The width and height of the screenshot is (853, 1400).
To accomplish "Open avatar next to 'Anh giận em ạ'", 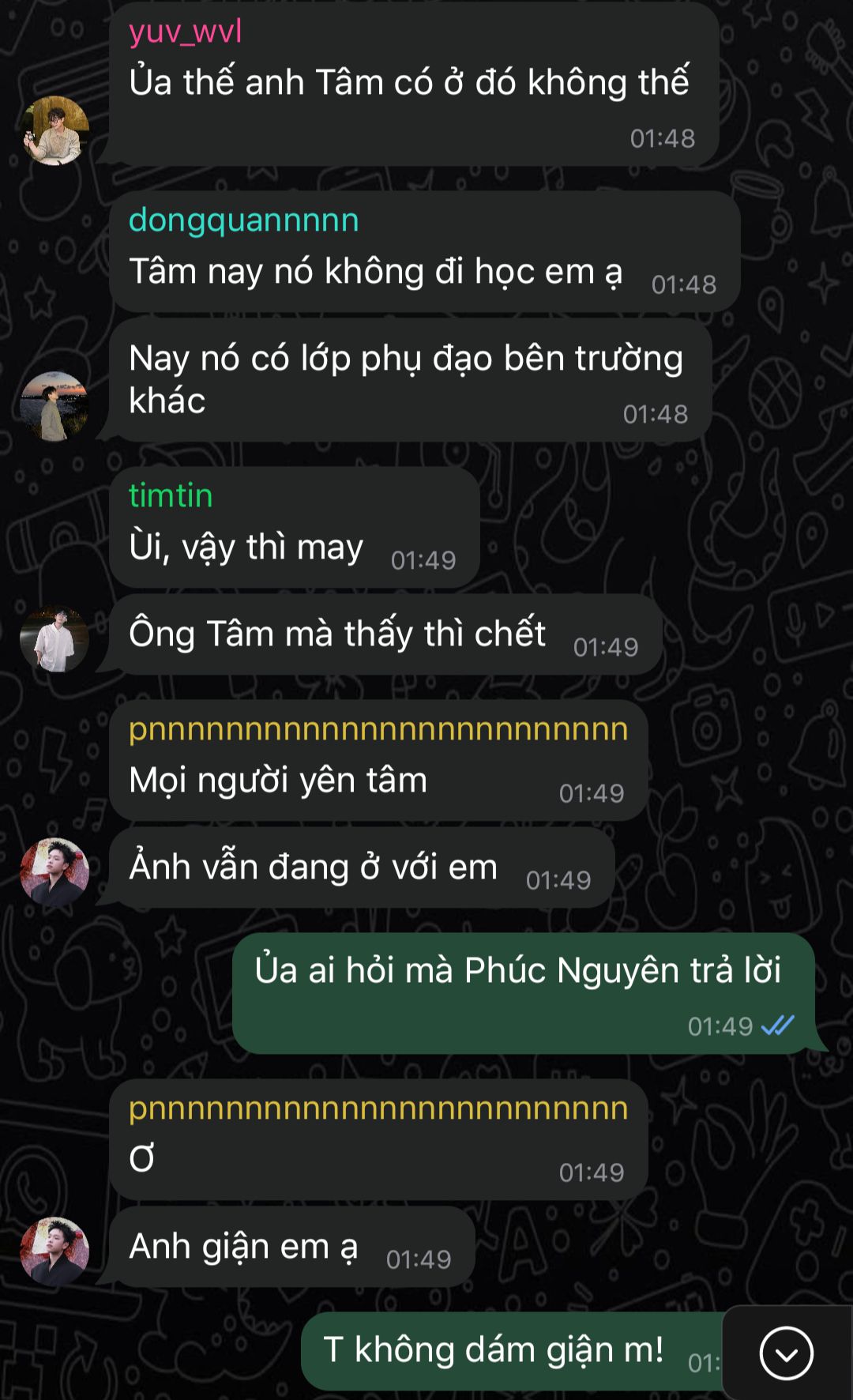I will click(x=54, y=1251).
